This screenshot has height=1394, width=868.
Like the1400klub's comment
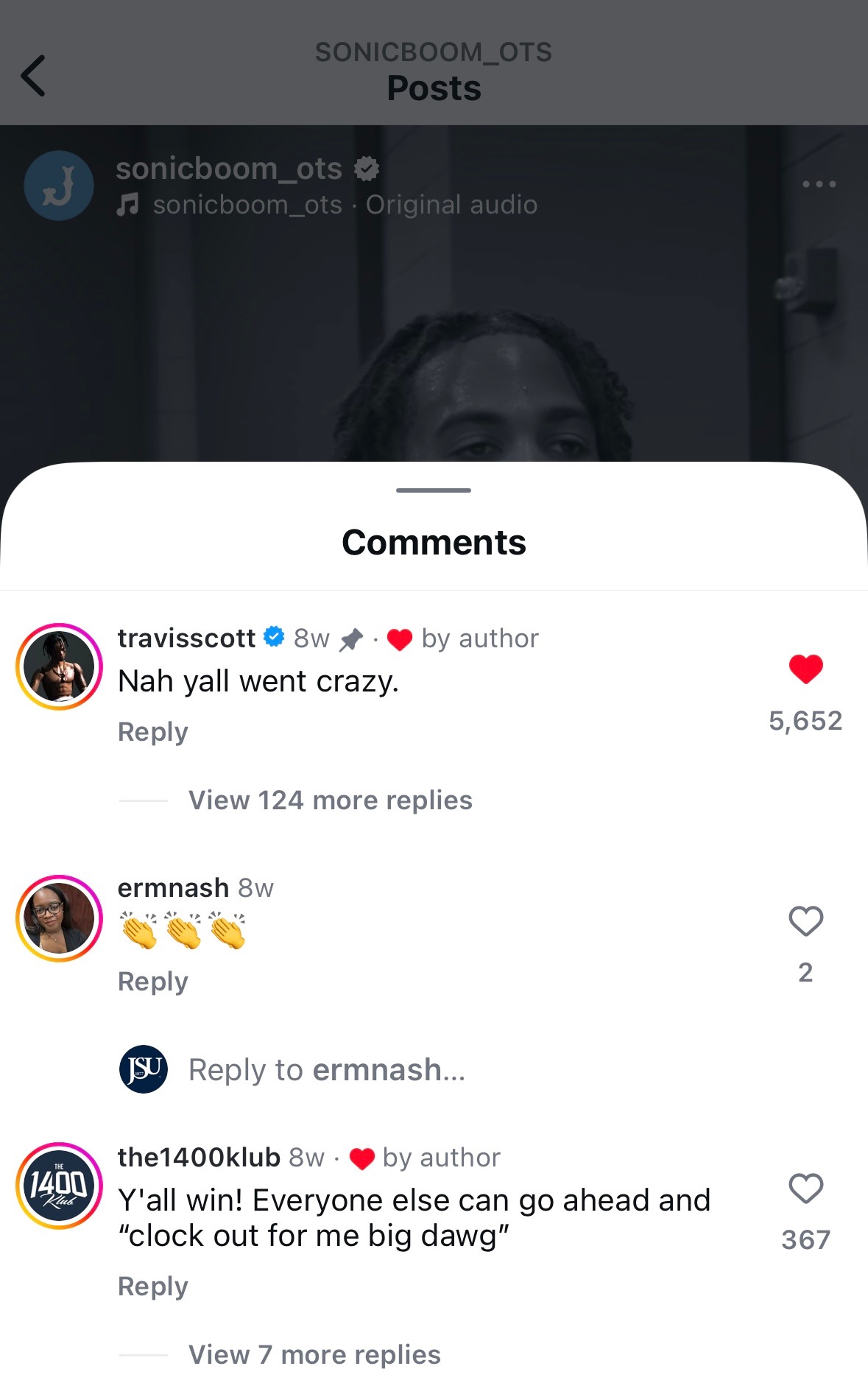pos(805,1189)
